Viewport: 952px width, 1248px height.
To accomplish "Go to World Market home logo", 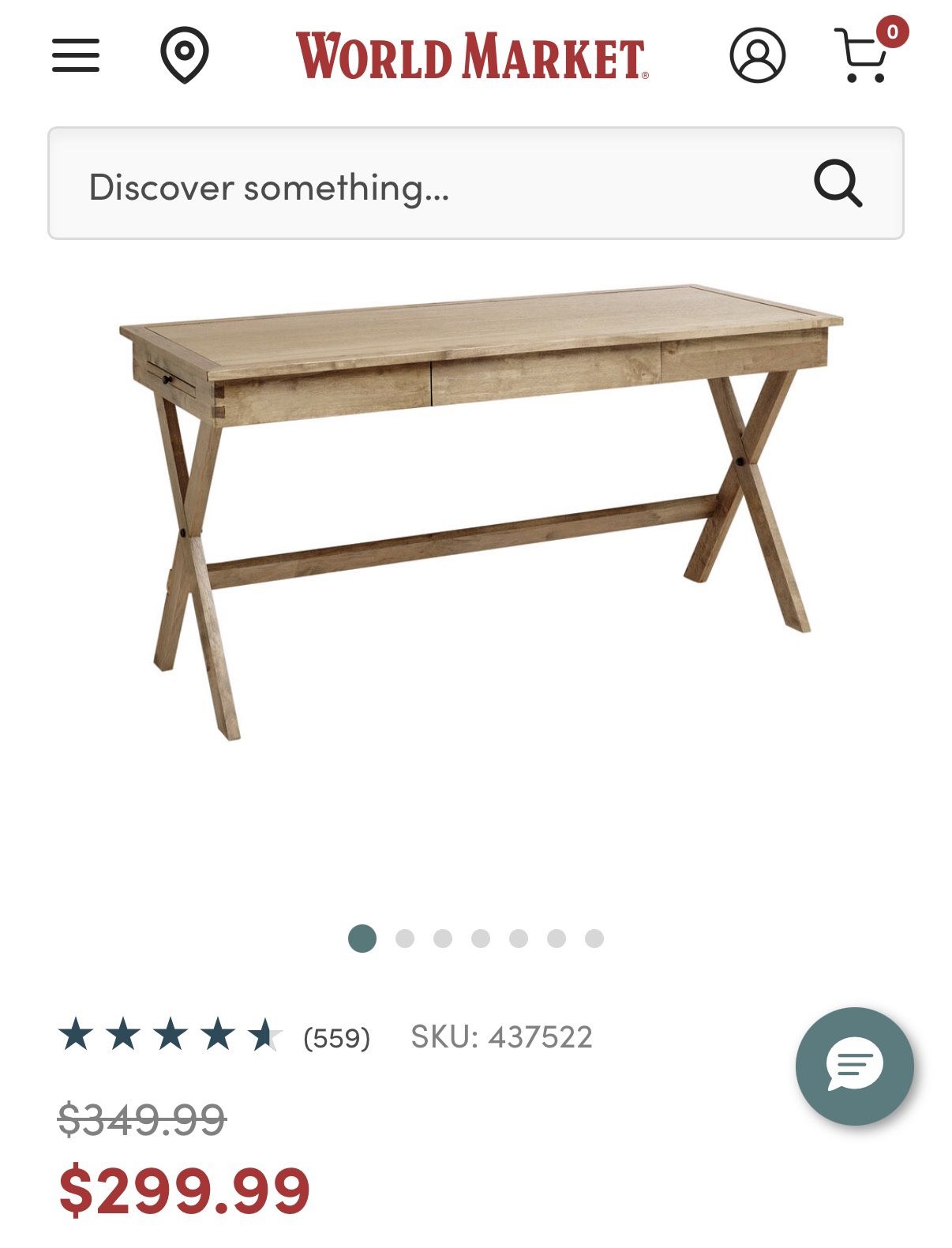I will pyautogui.click(x=472, y=55).
